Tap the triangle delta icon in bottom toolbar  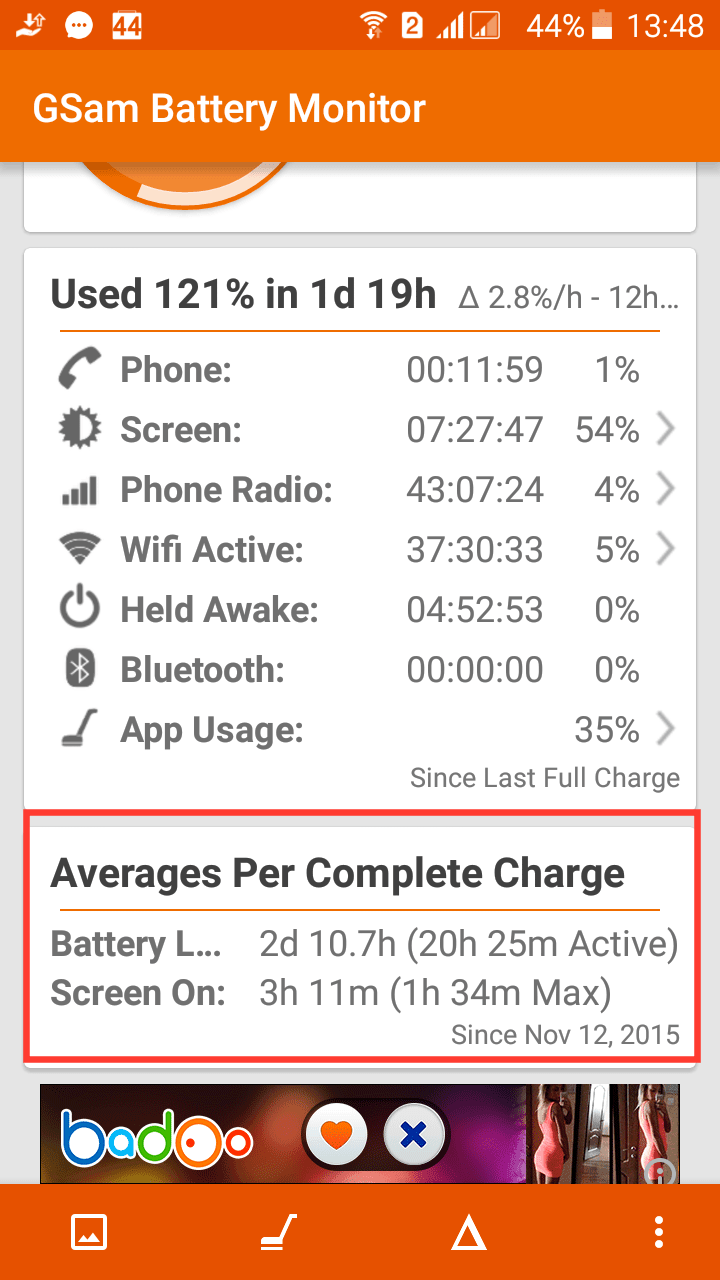point(468,1235)
